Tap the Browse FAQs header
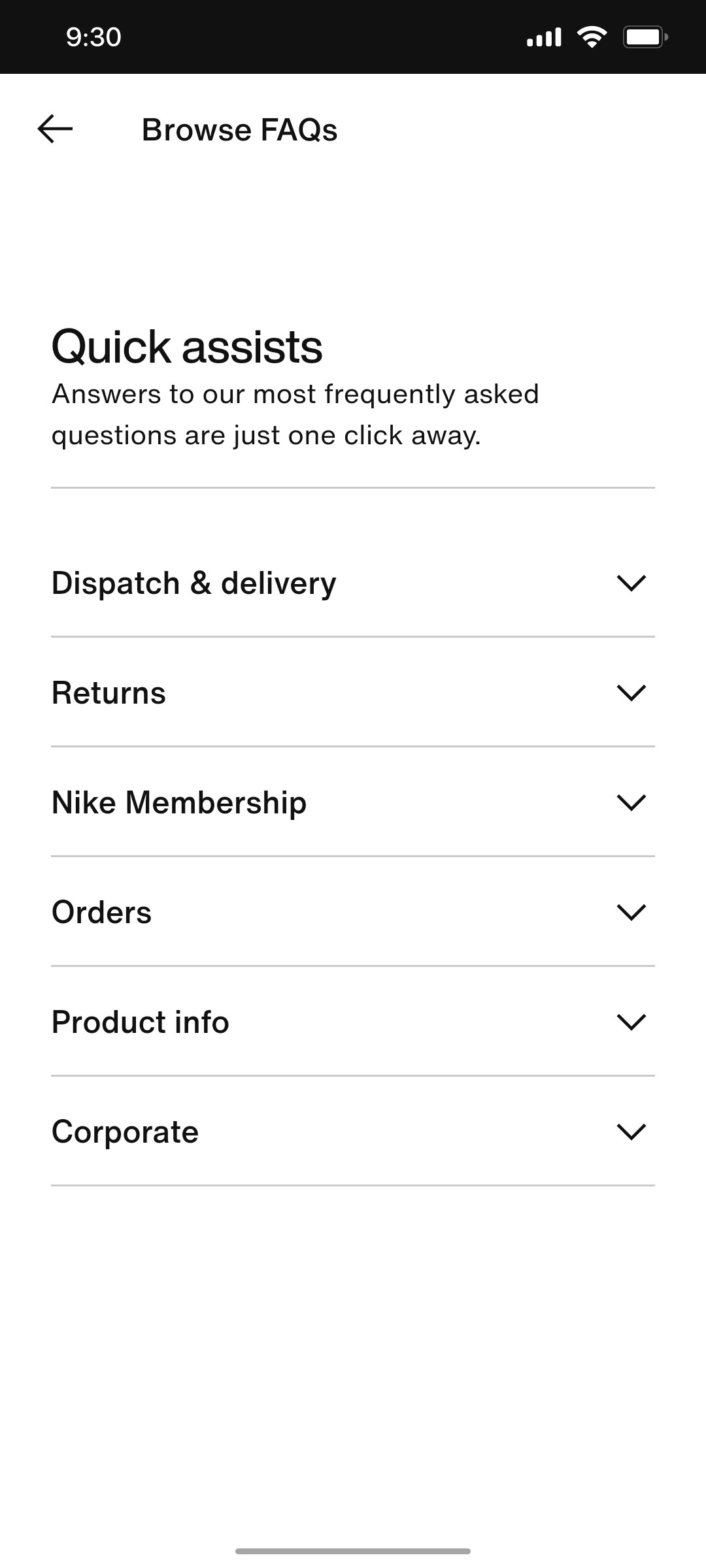Screen dimensions: 706x1568 tap(240, 129)
